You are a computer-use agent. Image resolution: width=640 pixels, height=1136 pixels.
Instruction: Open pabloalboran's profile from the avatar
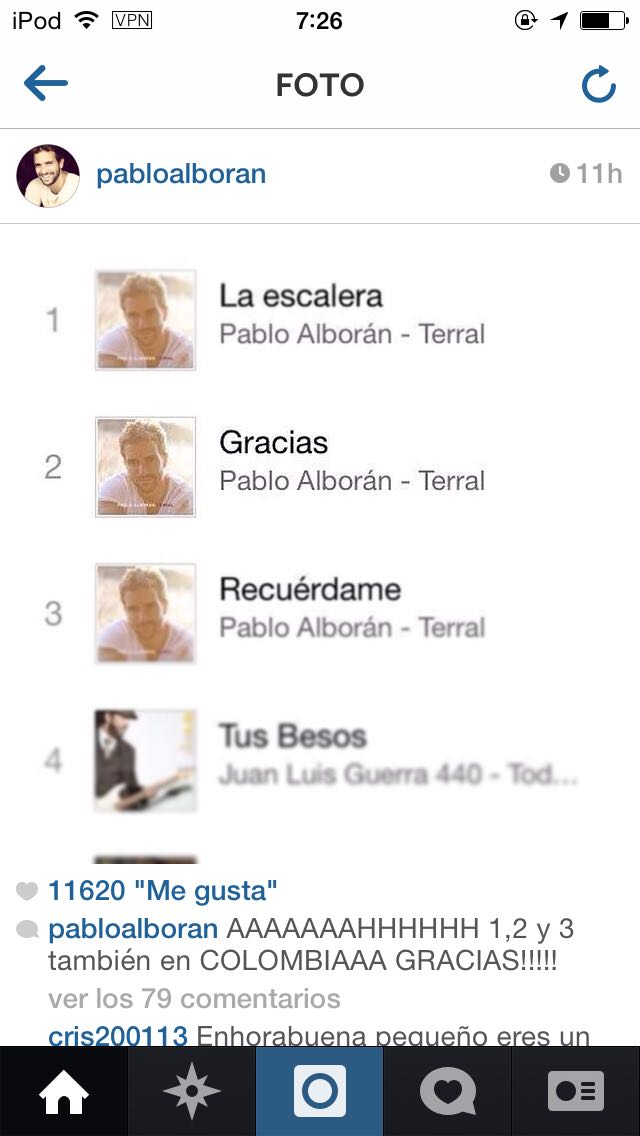coord(48,175)
